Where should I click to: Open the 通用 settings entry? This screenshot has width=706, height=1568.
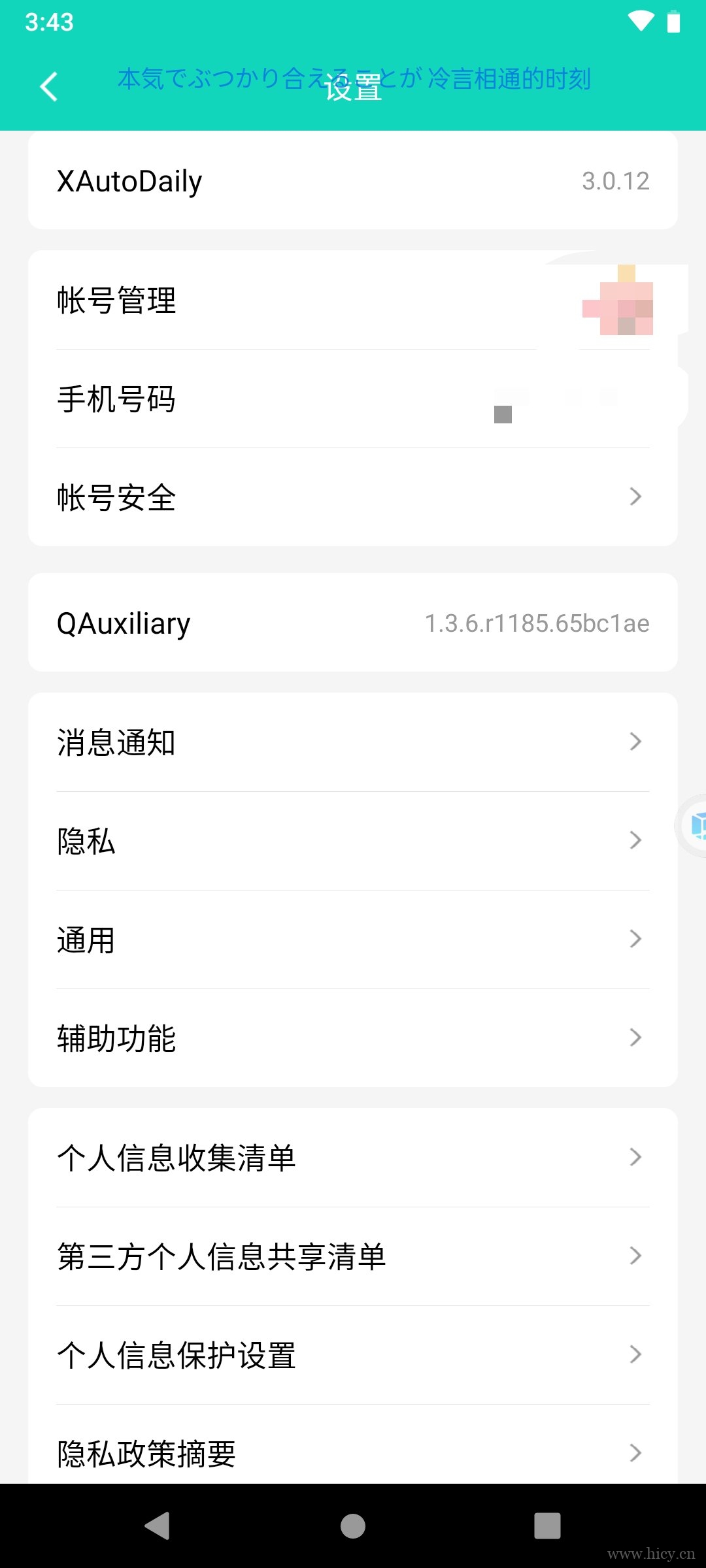pyautogui.click(x=353, y=939)
